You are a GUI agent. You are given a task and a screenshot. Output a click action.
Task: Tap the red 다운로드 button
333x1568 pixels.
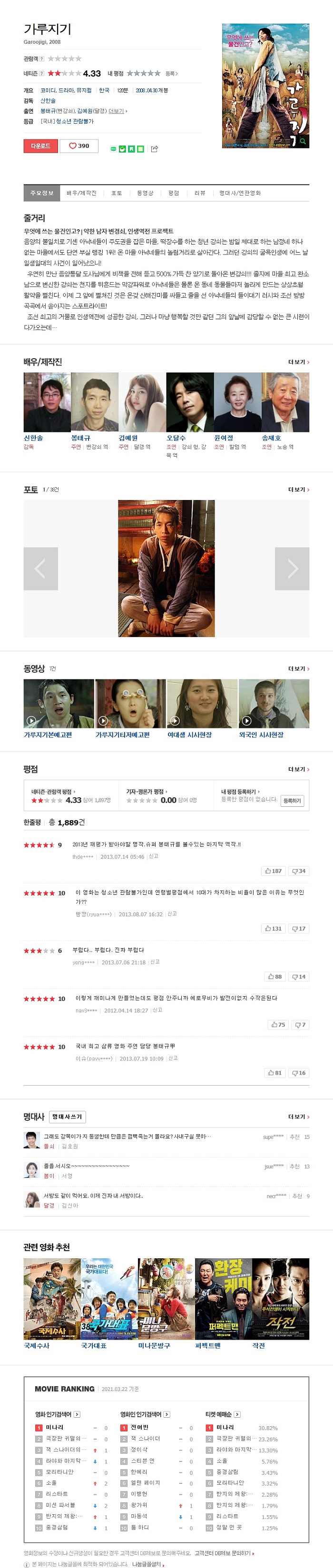tap(40, 146)
